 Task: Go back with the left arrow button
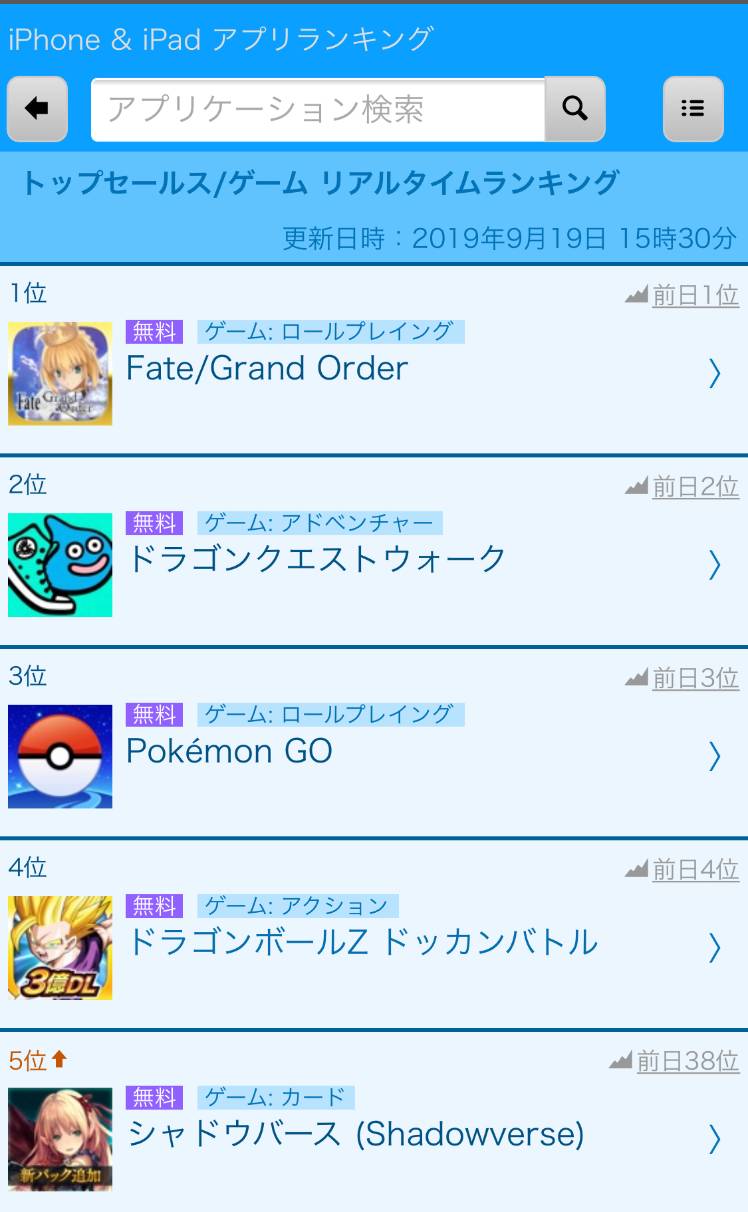(x=37, y=109)
